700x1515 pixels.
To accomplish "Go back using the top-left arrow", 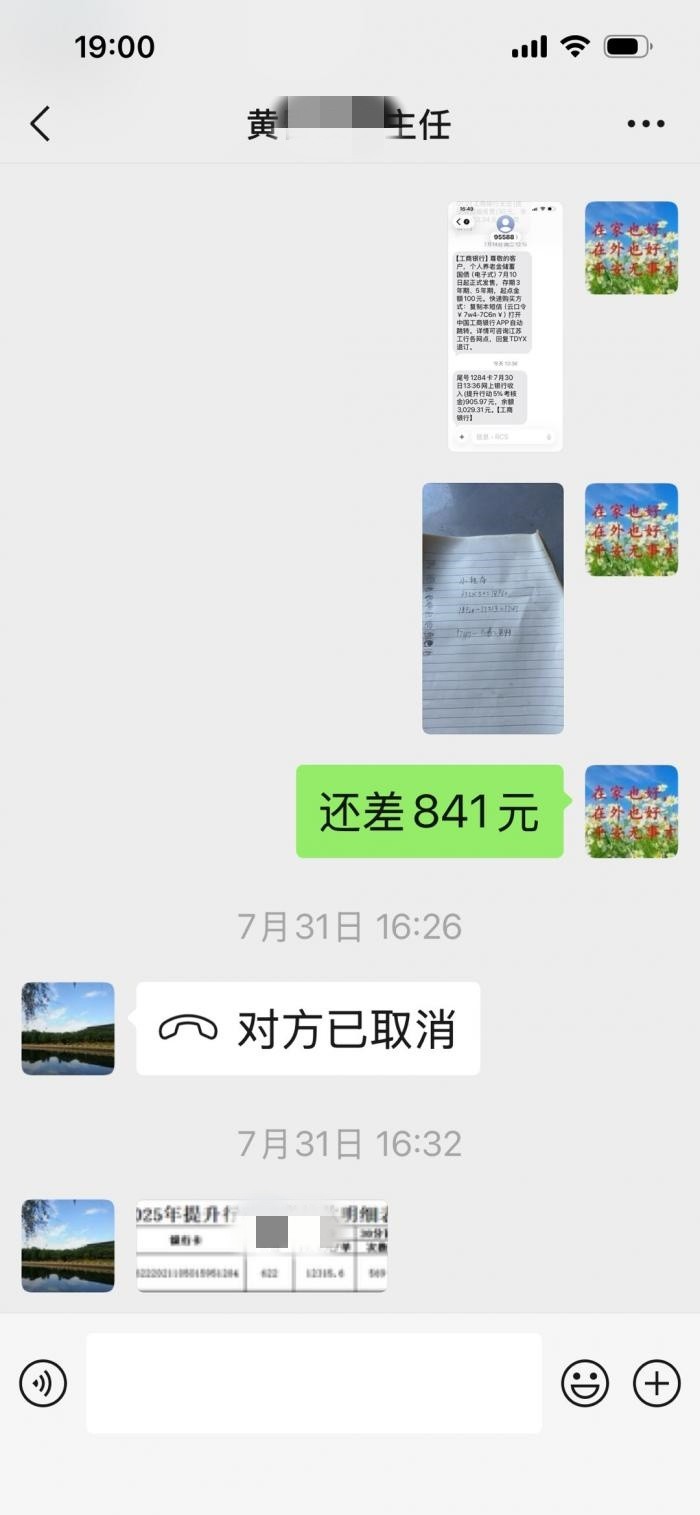I will coord(40,124).
